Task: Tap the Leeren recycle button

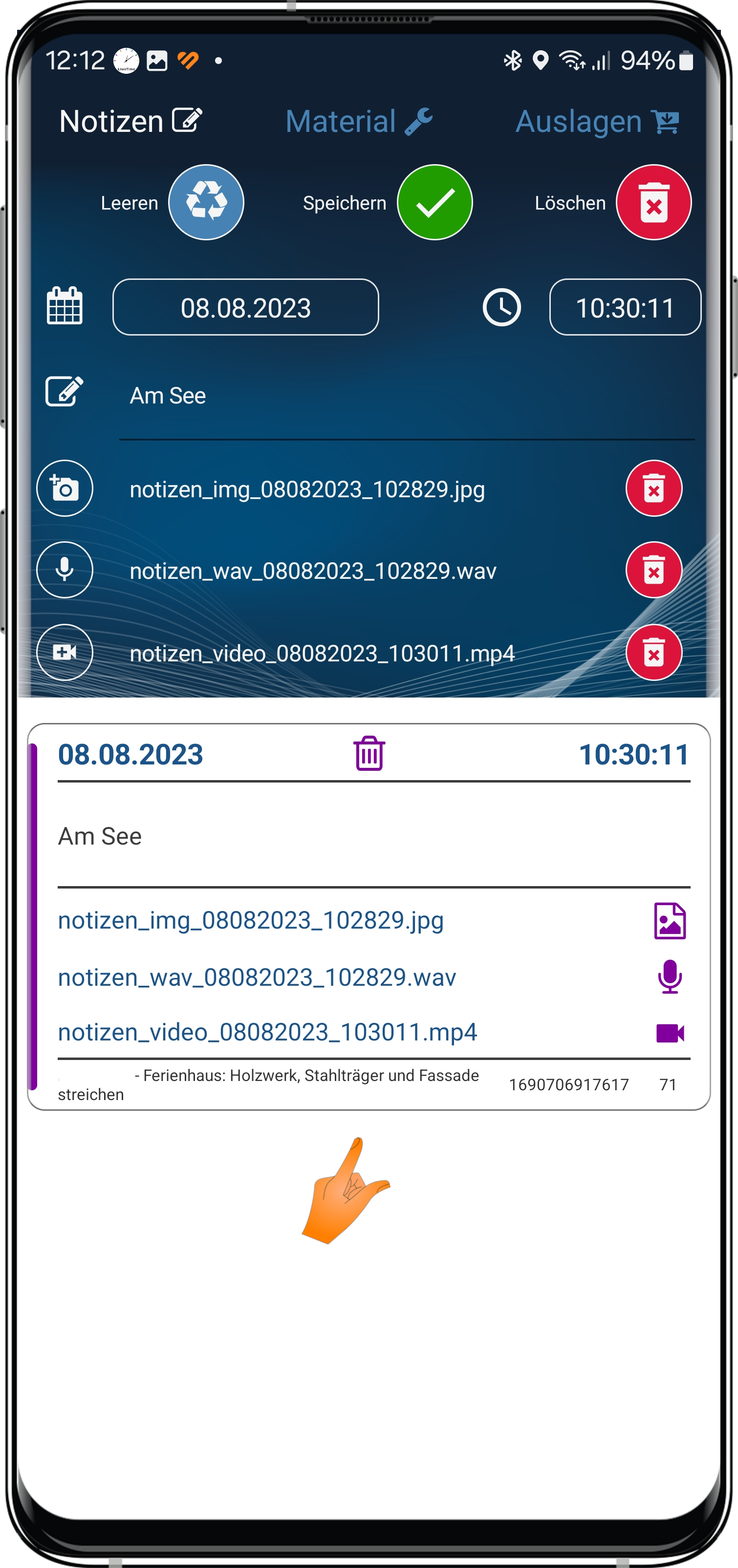Action: 206,203
